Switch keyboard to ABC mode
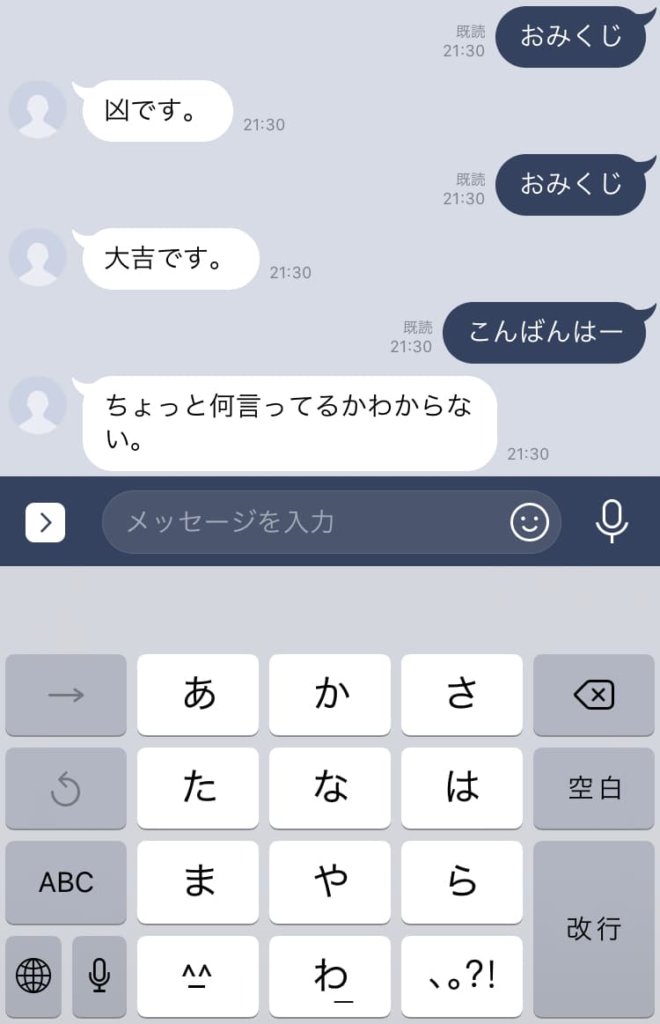The width and height of the screenshot is (660, 1024). click(x=66, y=882)
